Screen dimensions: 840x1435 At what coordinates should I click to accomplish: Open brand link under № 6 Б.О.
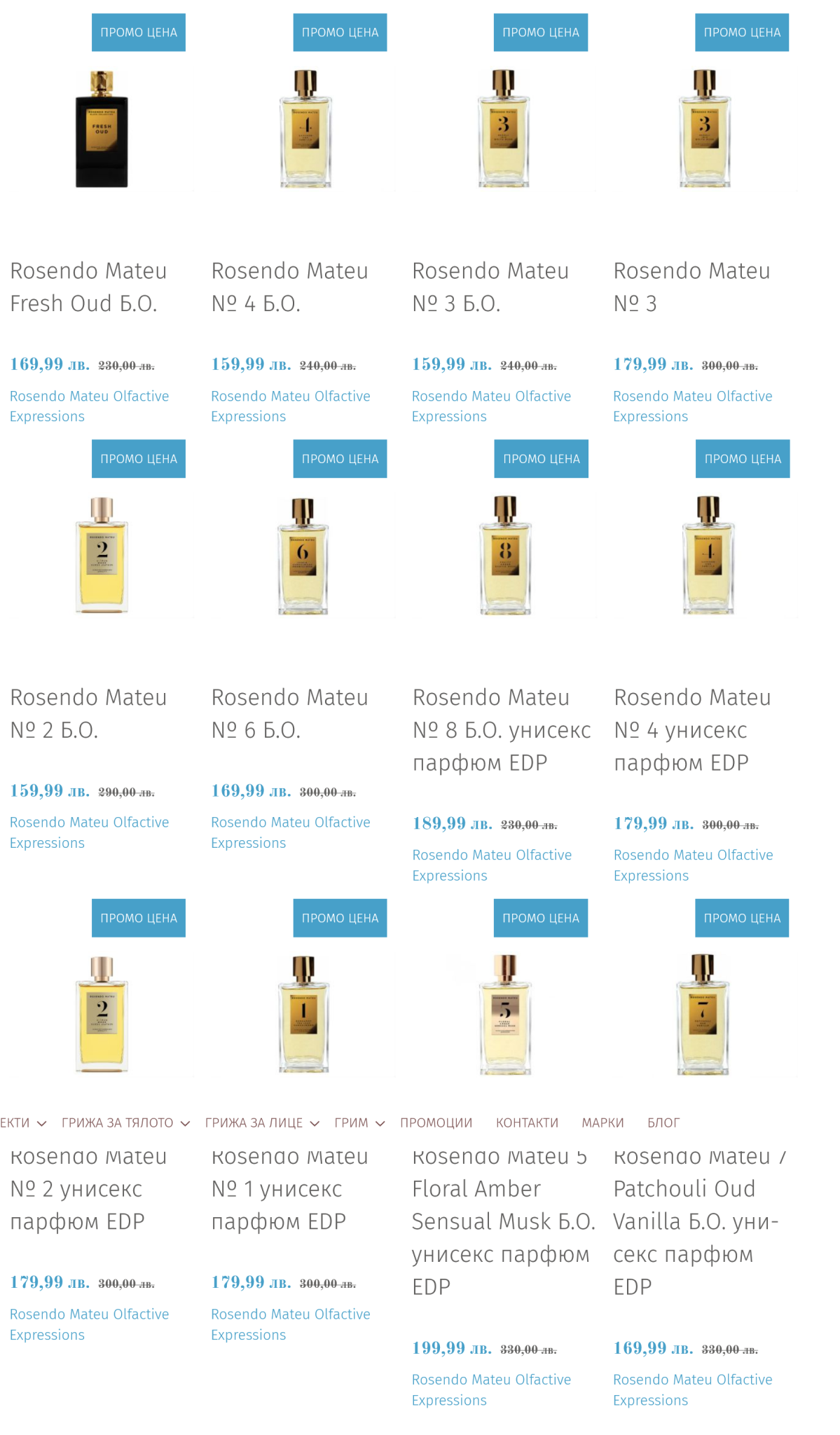point(290,832)
